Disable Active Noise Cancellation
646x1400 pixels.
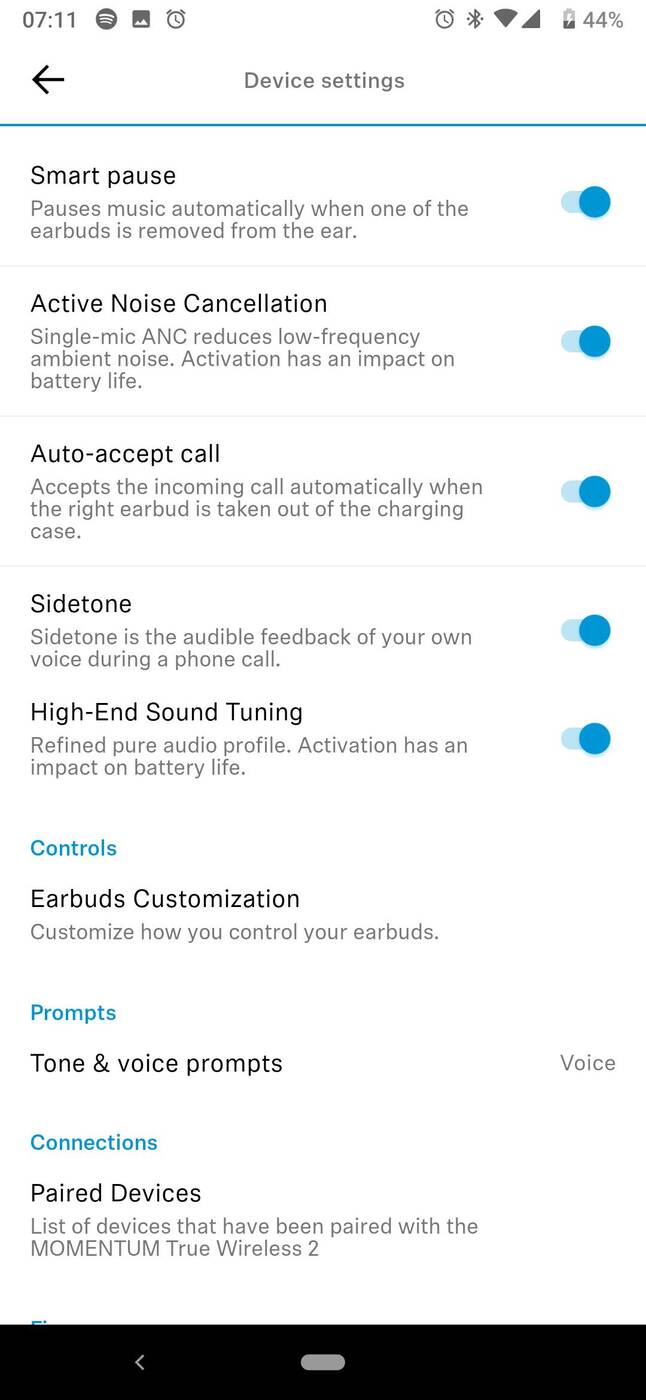tap(586, 341)
